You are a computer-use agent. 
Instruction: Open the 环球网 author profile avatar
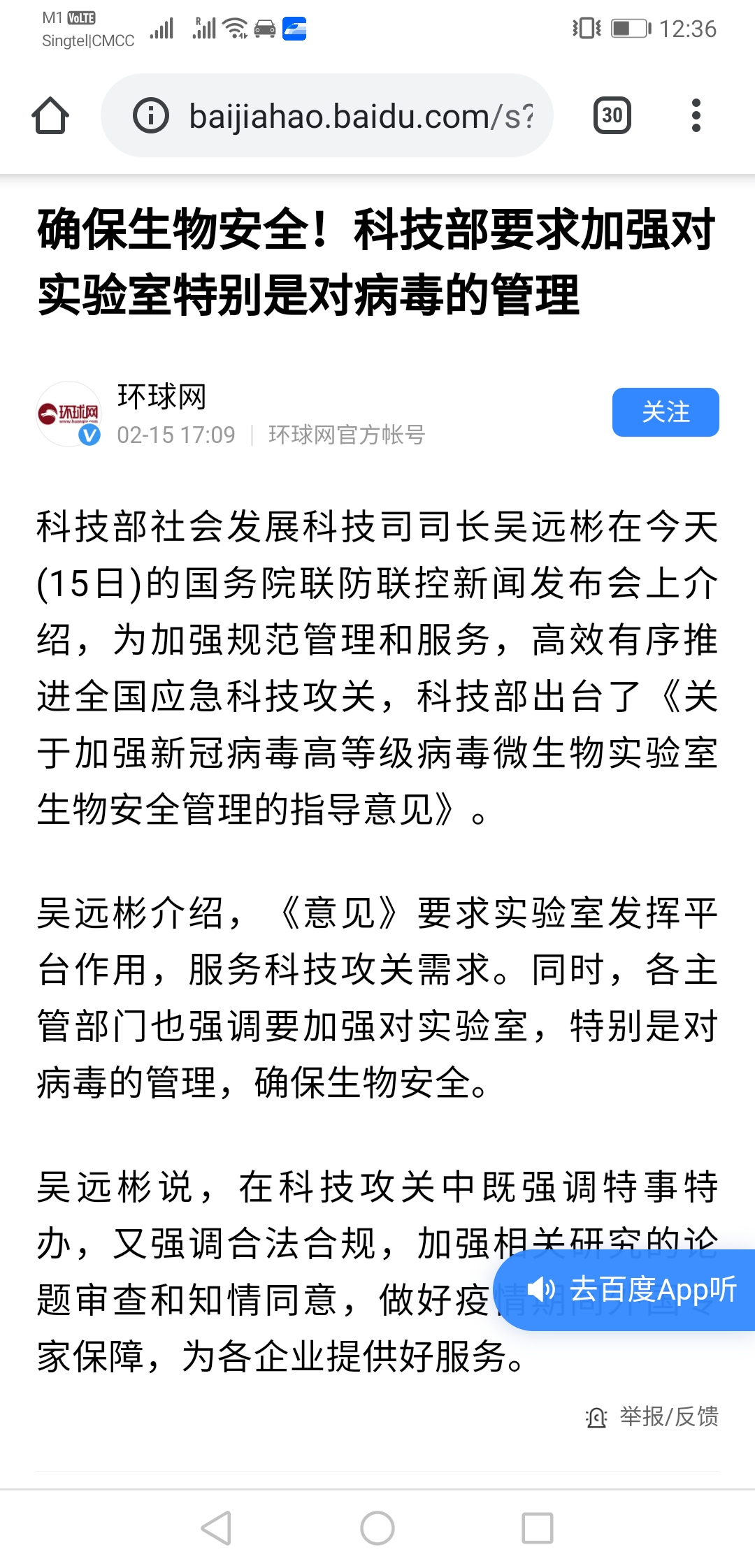69,414
